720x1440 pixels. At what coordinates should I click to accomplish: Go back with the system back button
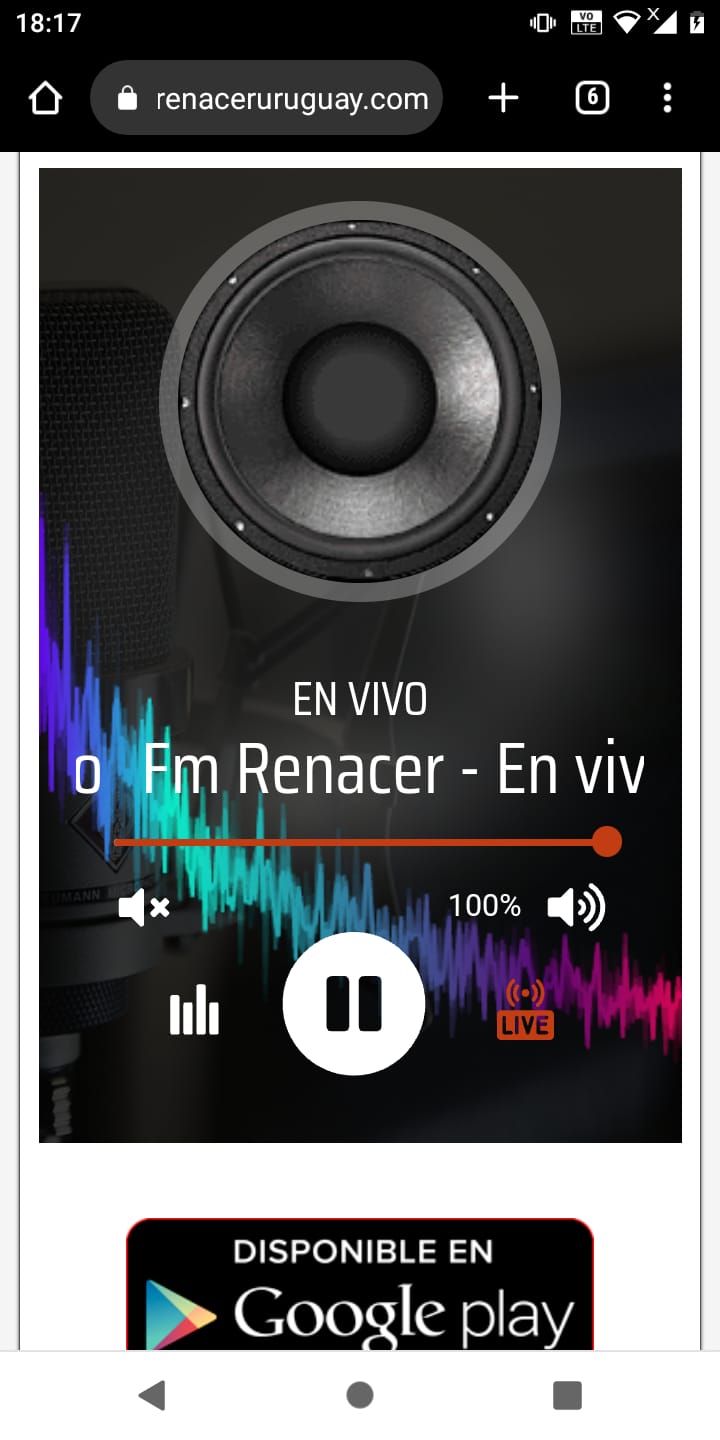[152, 1395]
